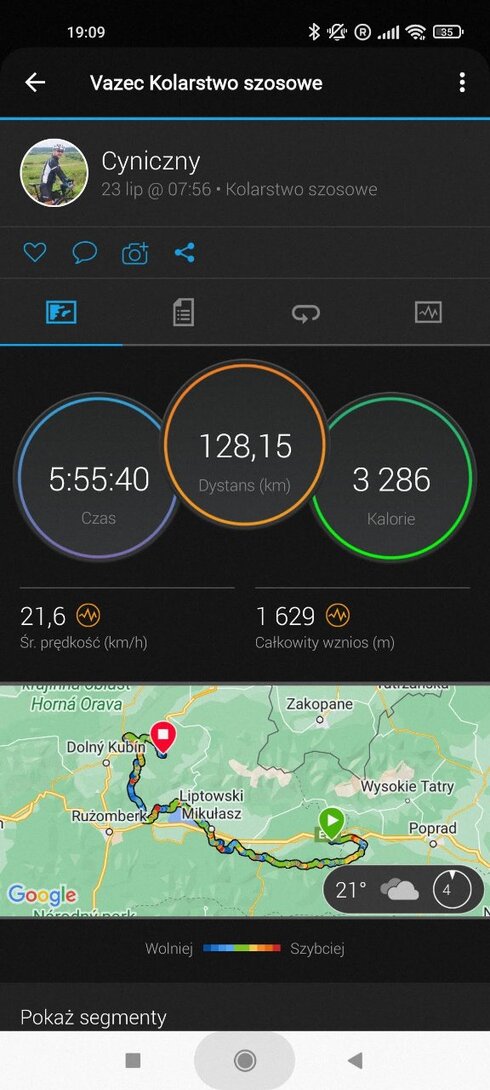Open the route map
The height and width of the screenshot is (1090, 490).
245,801
